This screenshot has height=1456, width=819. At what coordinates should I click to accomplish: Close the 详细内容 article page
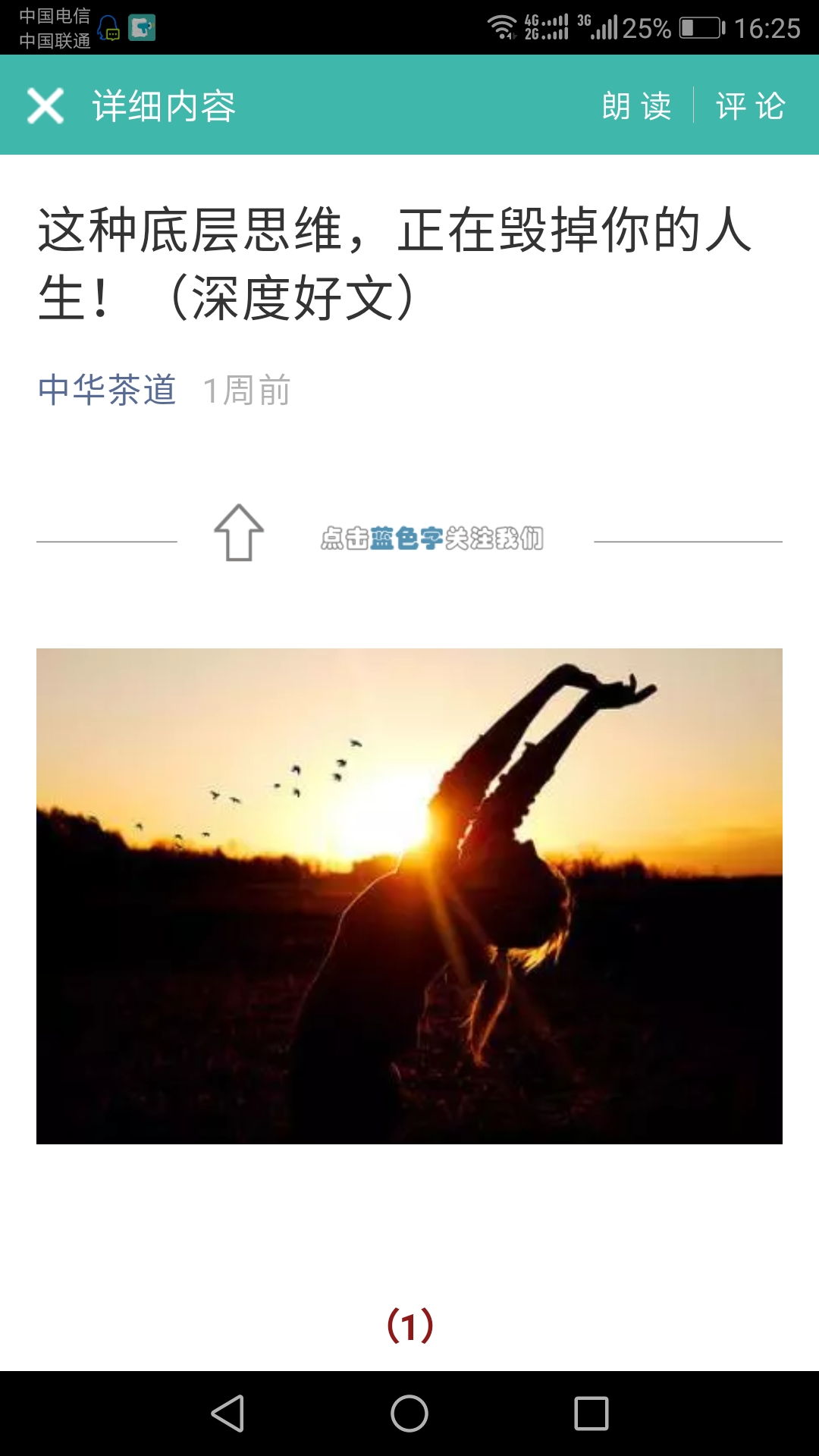(x=45, y=105)
